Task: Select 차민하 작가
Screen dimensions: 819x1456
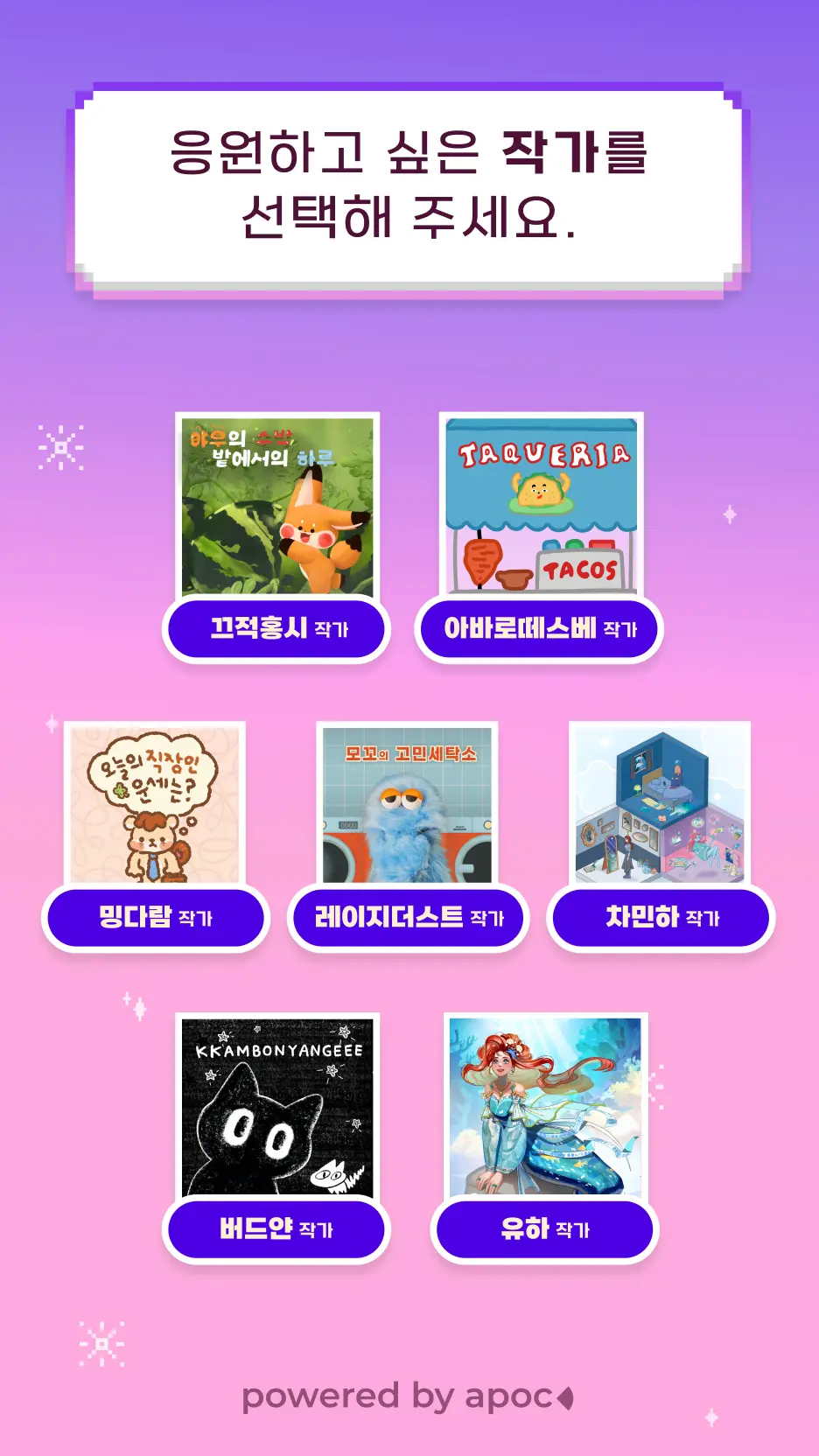Action: pos(661,917)
